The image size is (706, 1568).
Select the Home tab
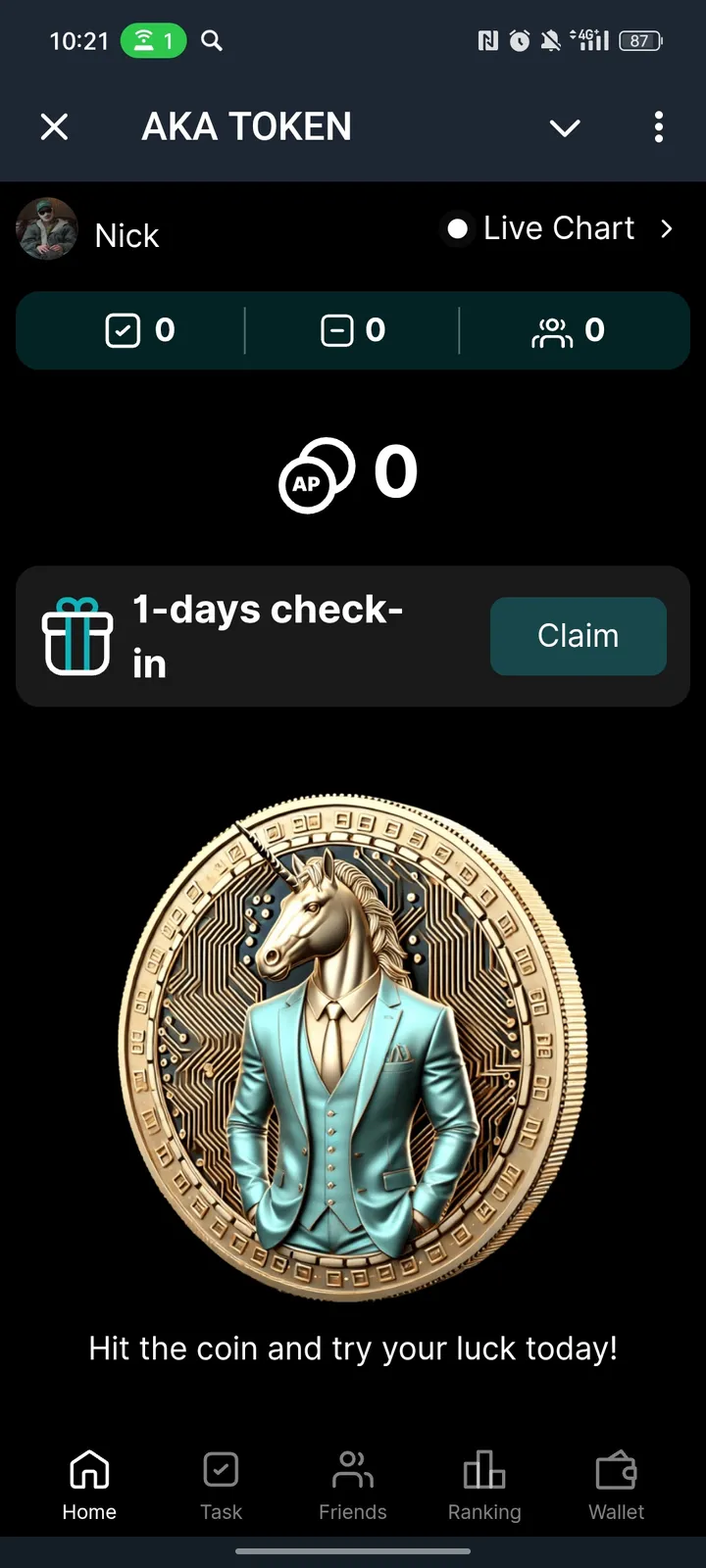pyautogui.click(x=89, y=1486)
